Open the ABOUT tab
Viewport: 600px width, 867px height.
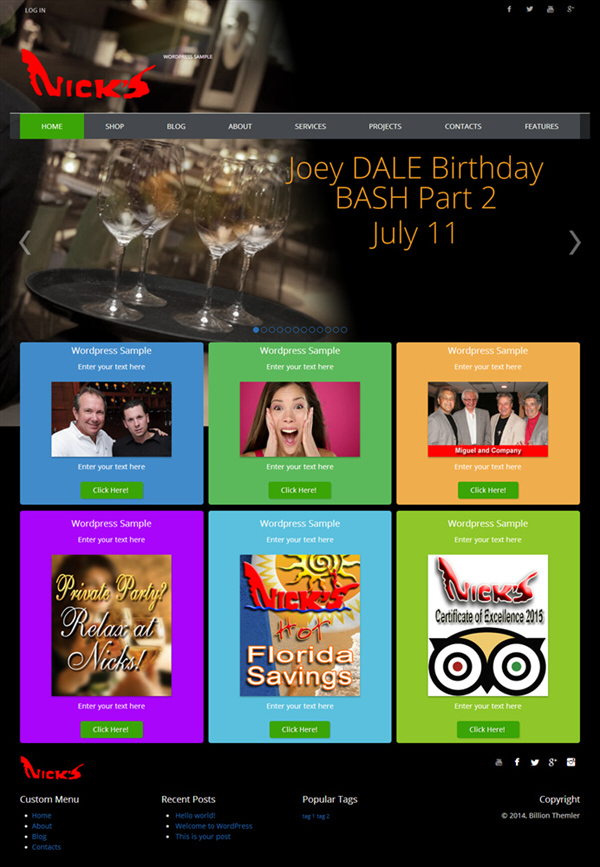point(240,127)
